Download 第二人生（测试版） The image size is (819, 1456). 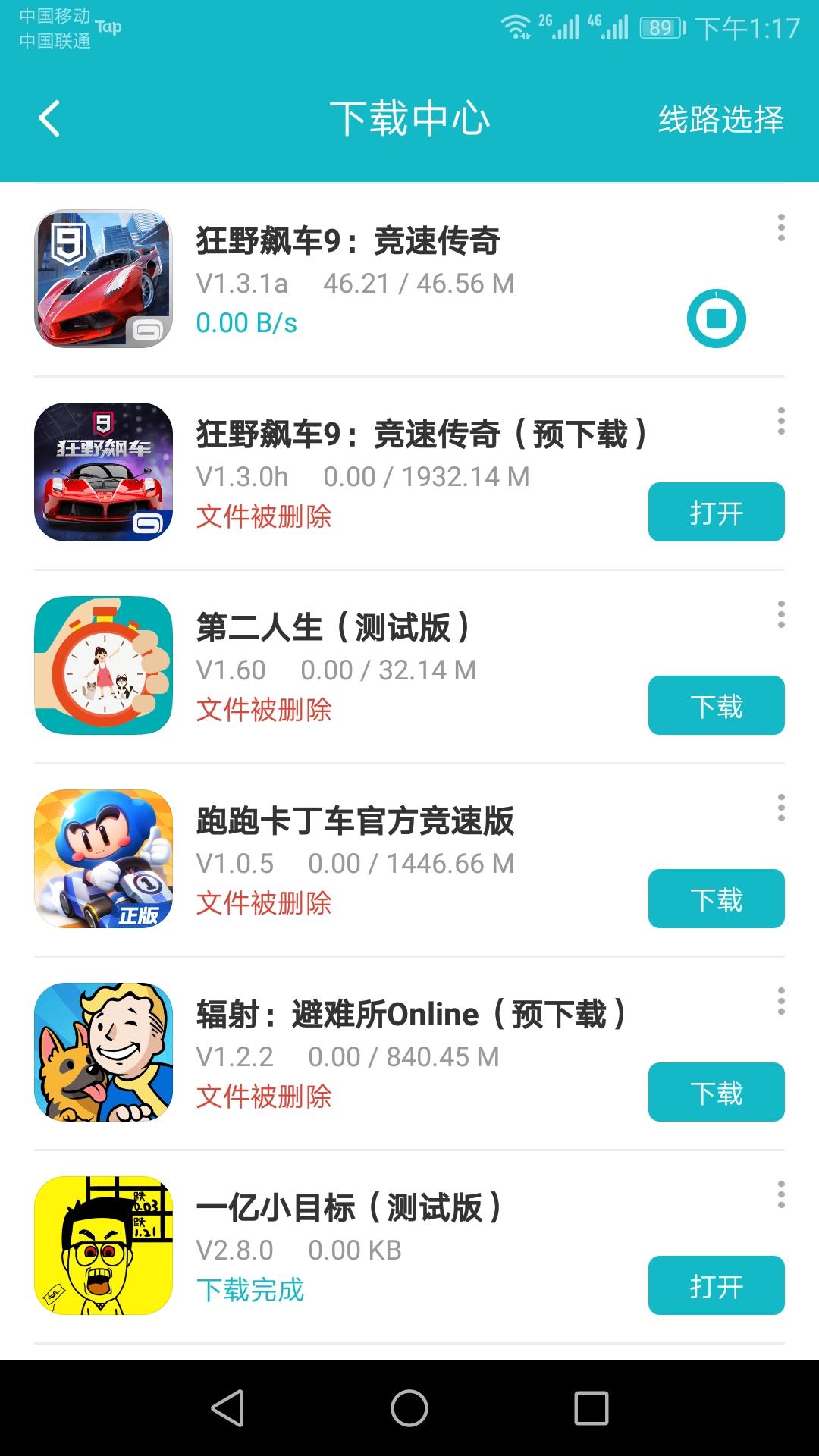click(716, 706)
